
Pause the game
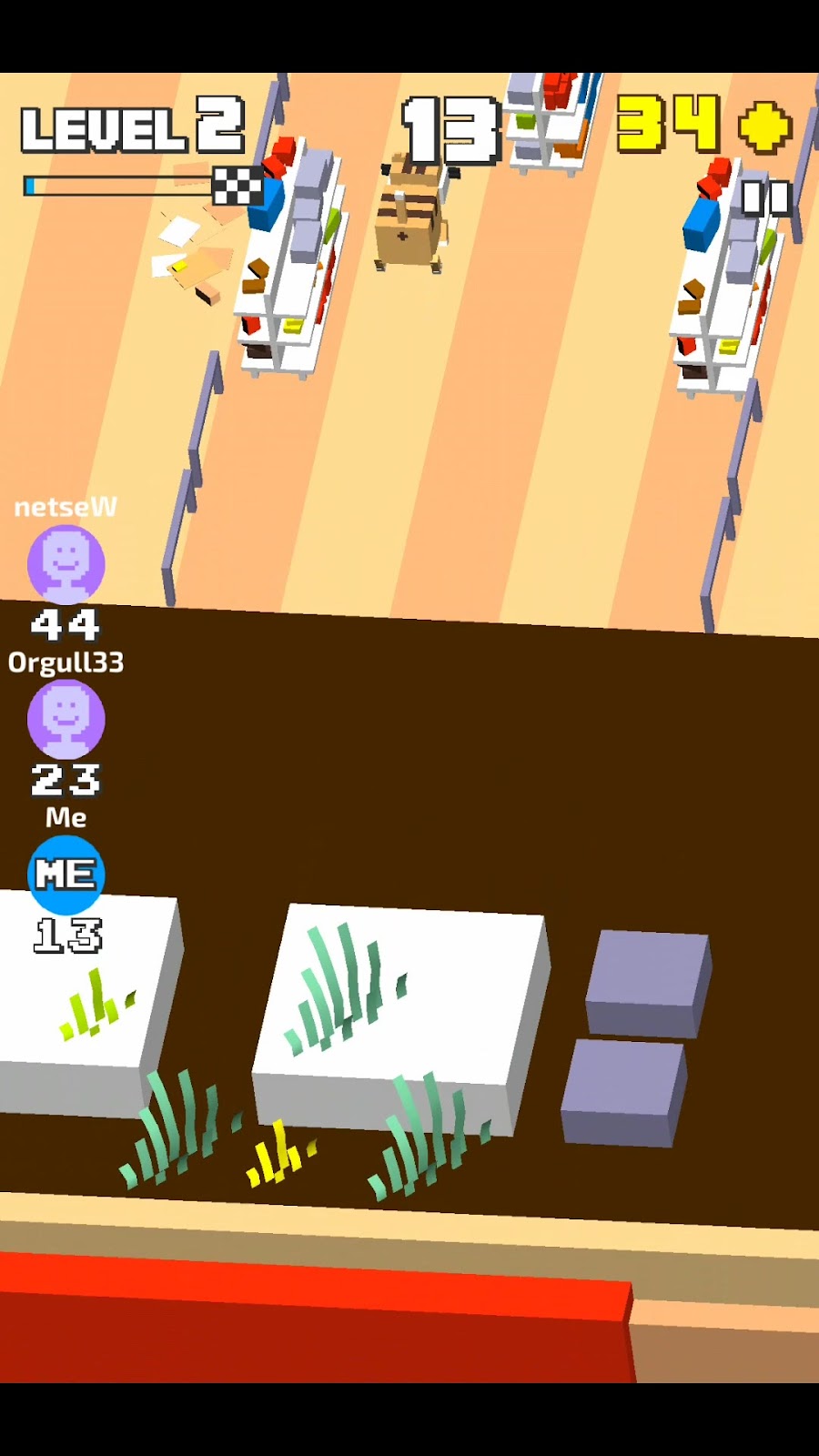[765, 197]
